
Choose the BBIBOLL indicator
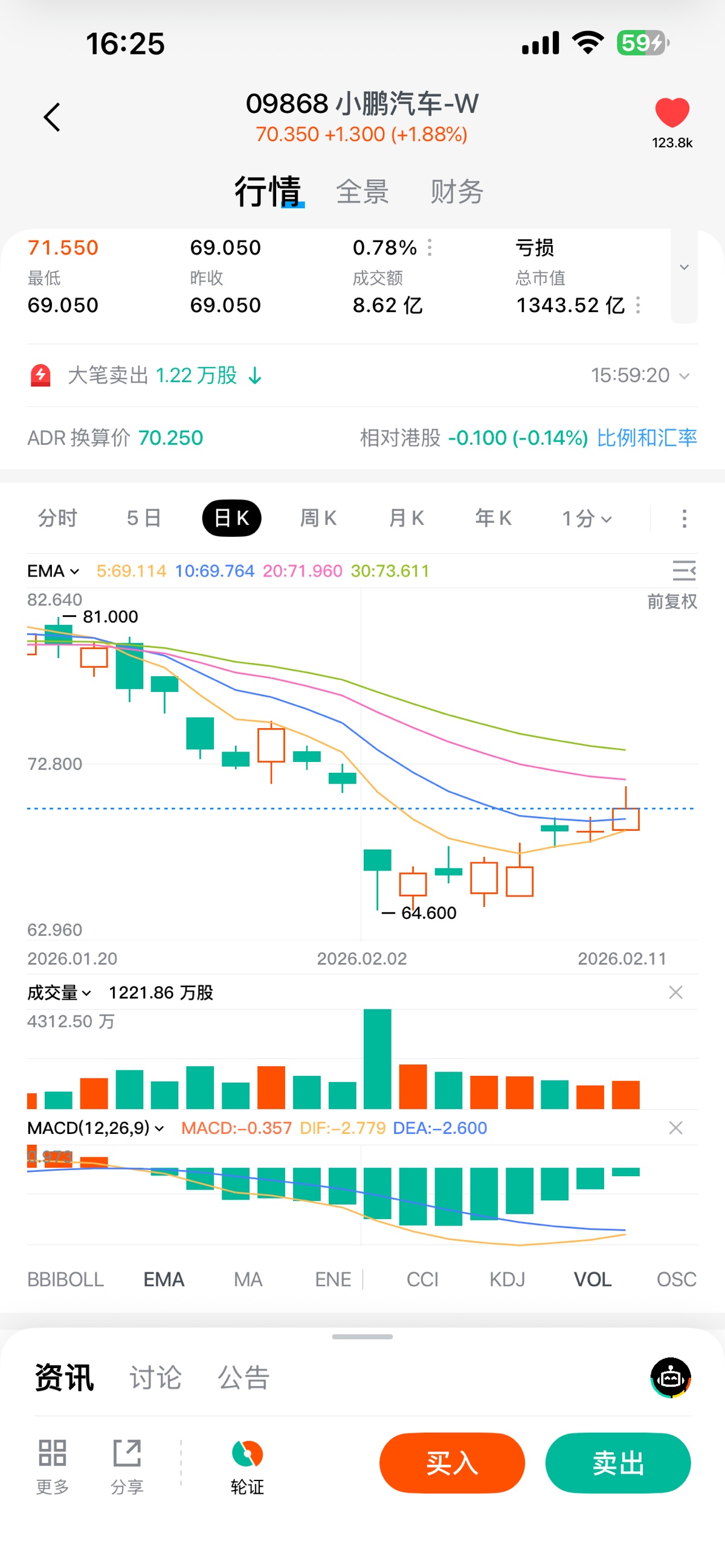point(66,1279)
